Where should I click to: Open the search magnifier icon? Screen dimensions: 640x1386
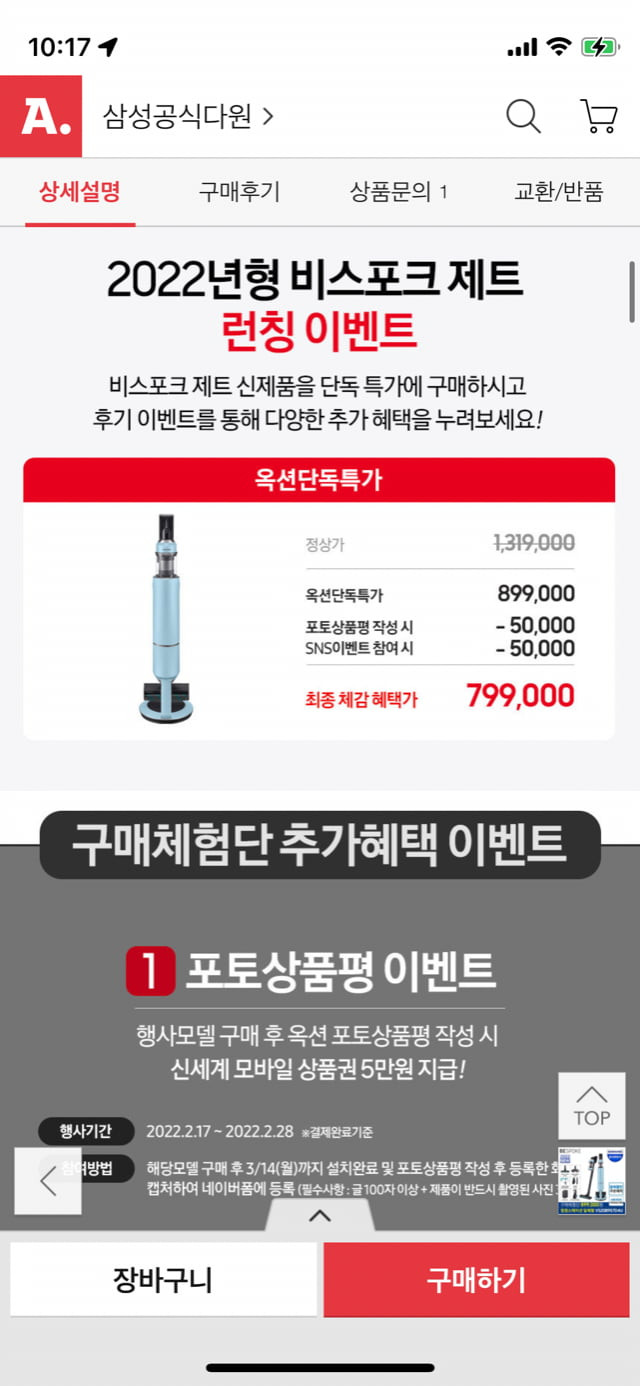point(523,117)
